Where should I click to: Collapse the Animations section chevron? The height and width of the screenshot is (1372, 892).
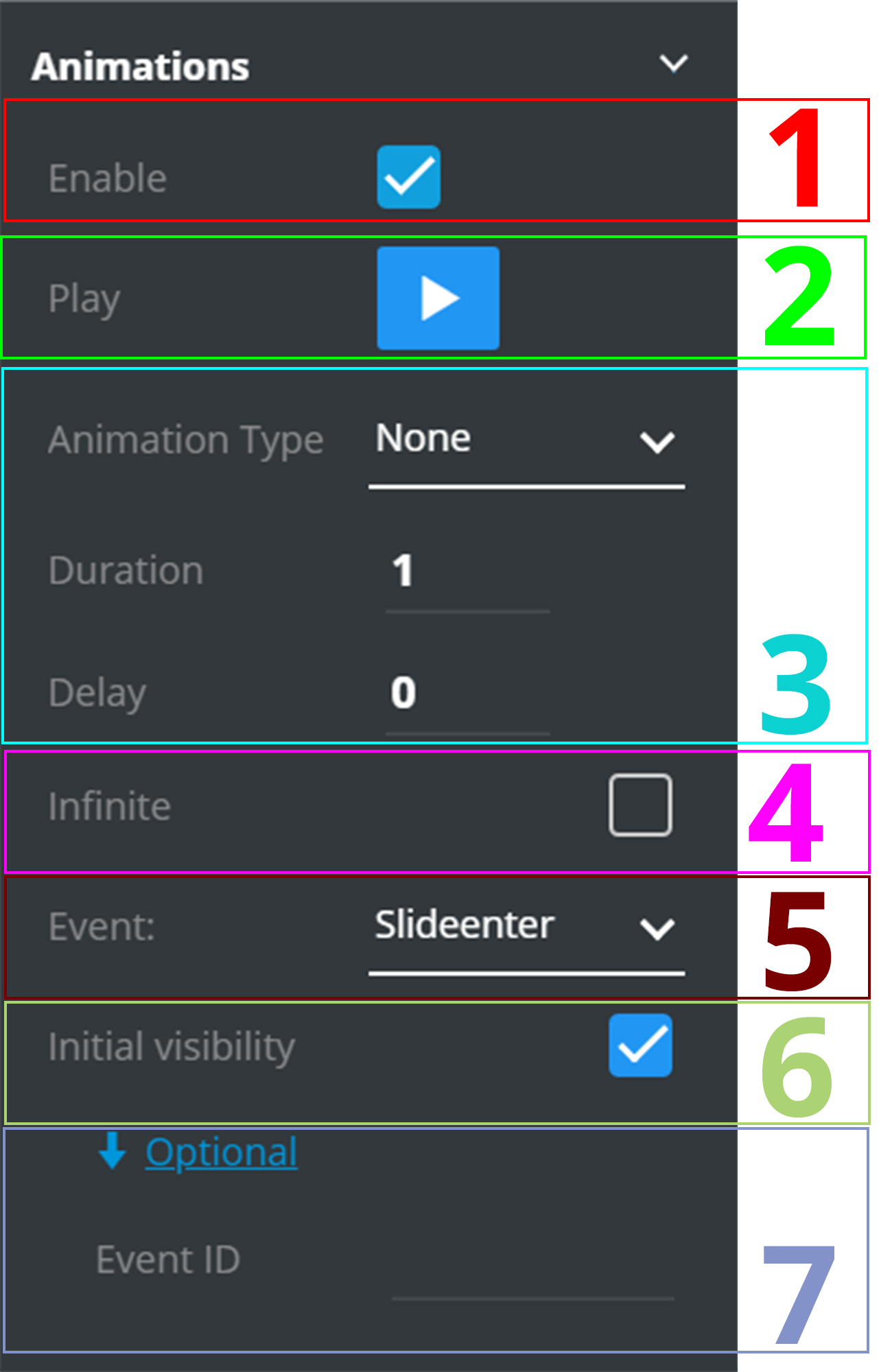coord(673,64)
